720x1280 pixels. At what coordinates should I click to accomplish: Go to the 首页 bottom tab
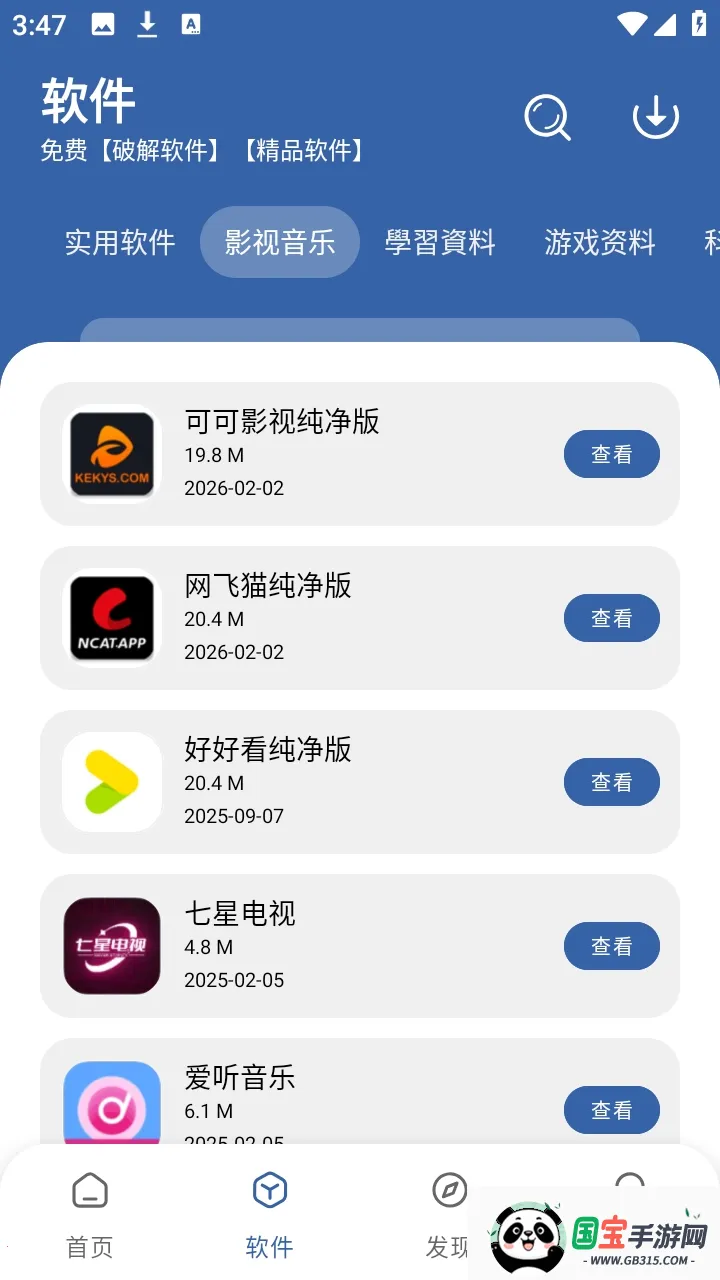(90, 1215)
